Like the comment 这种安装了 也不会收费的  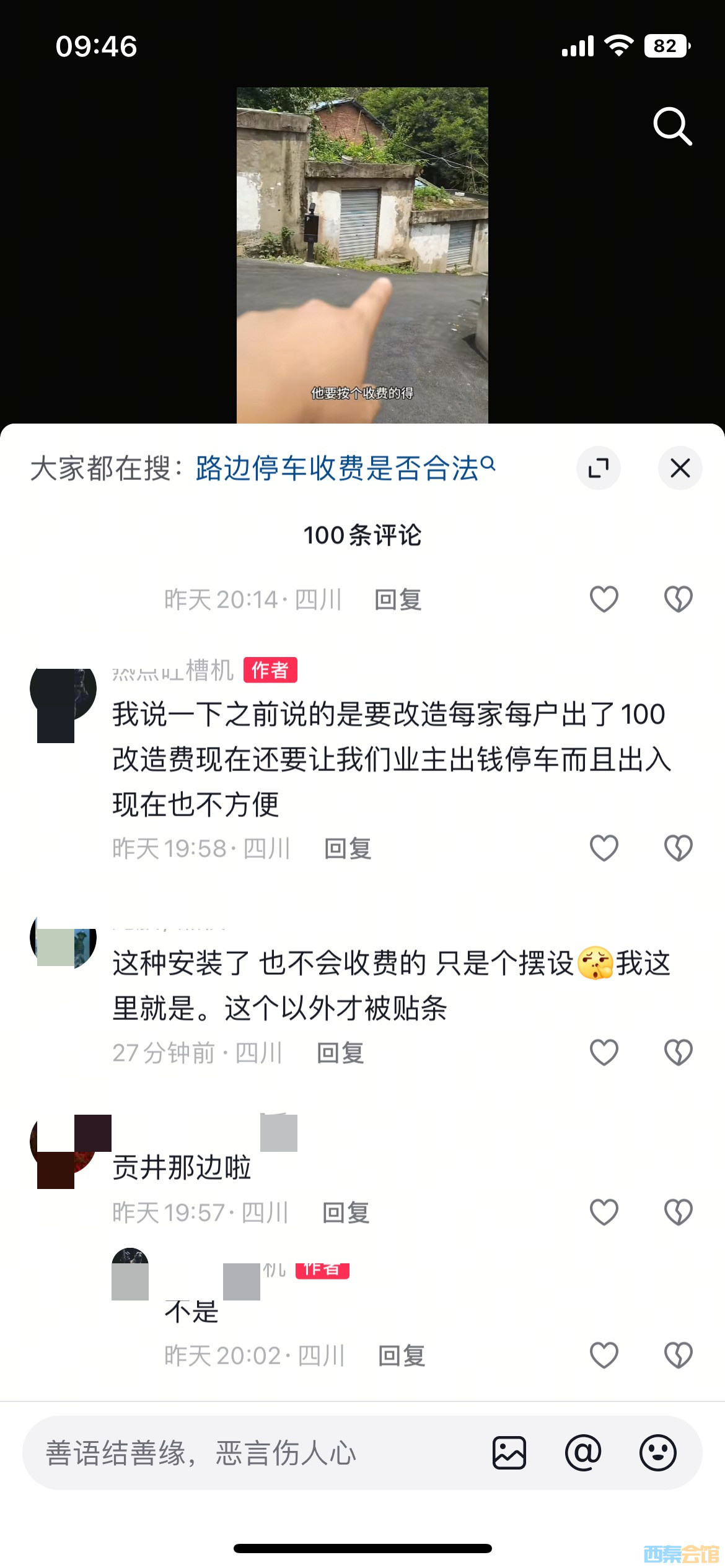click(604, 1052)
